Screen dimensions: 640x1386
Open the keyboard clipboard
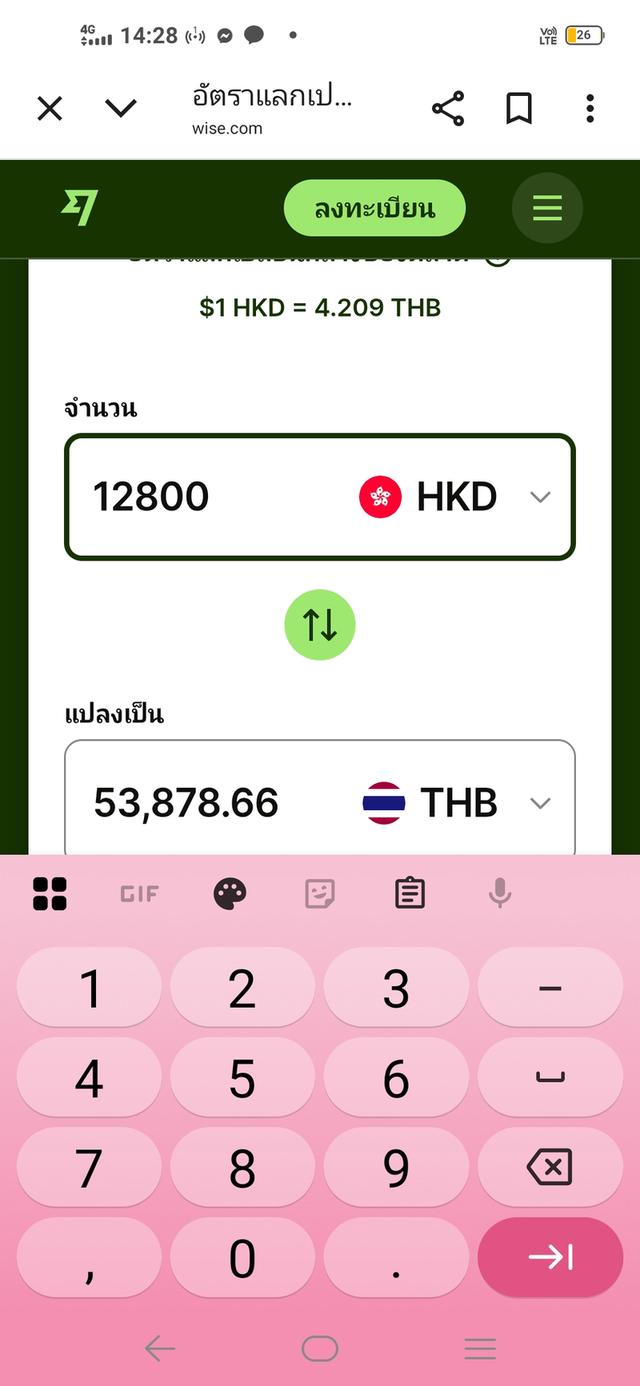coord(410,893)
